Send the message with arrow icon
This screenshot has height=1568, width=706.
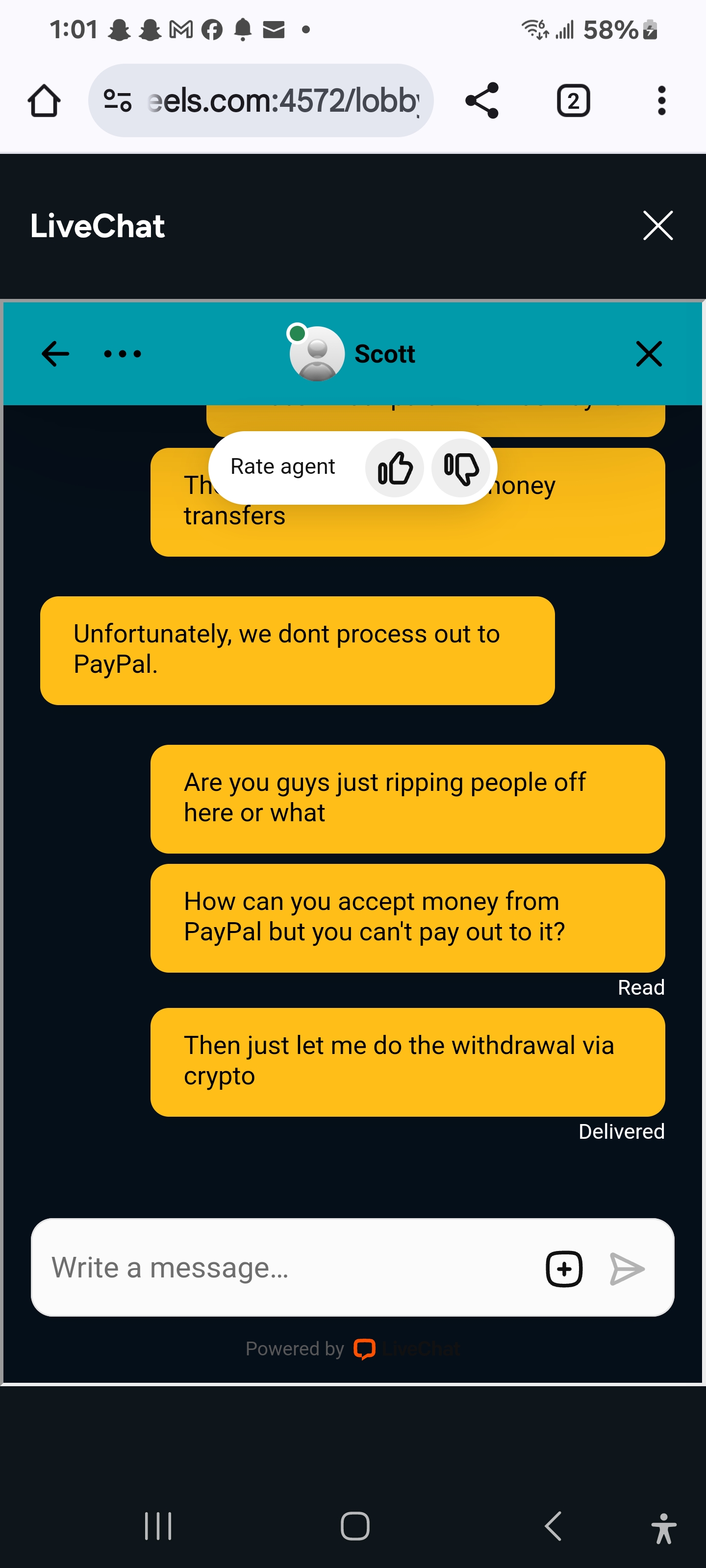pos(627,1269)
